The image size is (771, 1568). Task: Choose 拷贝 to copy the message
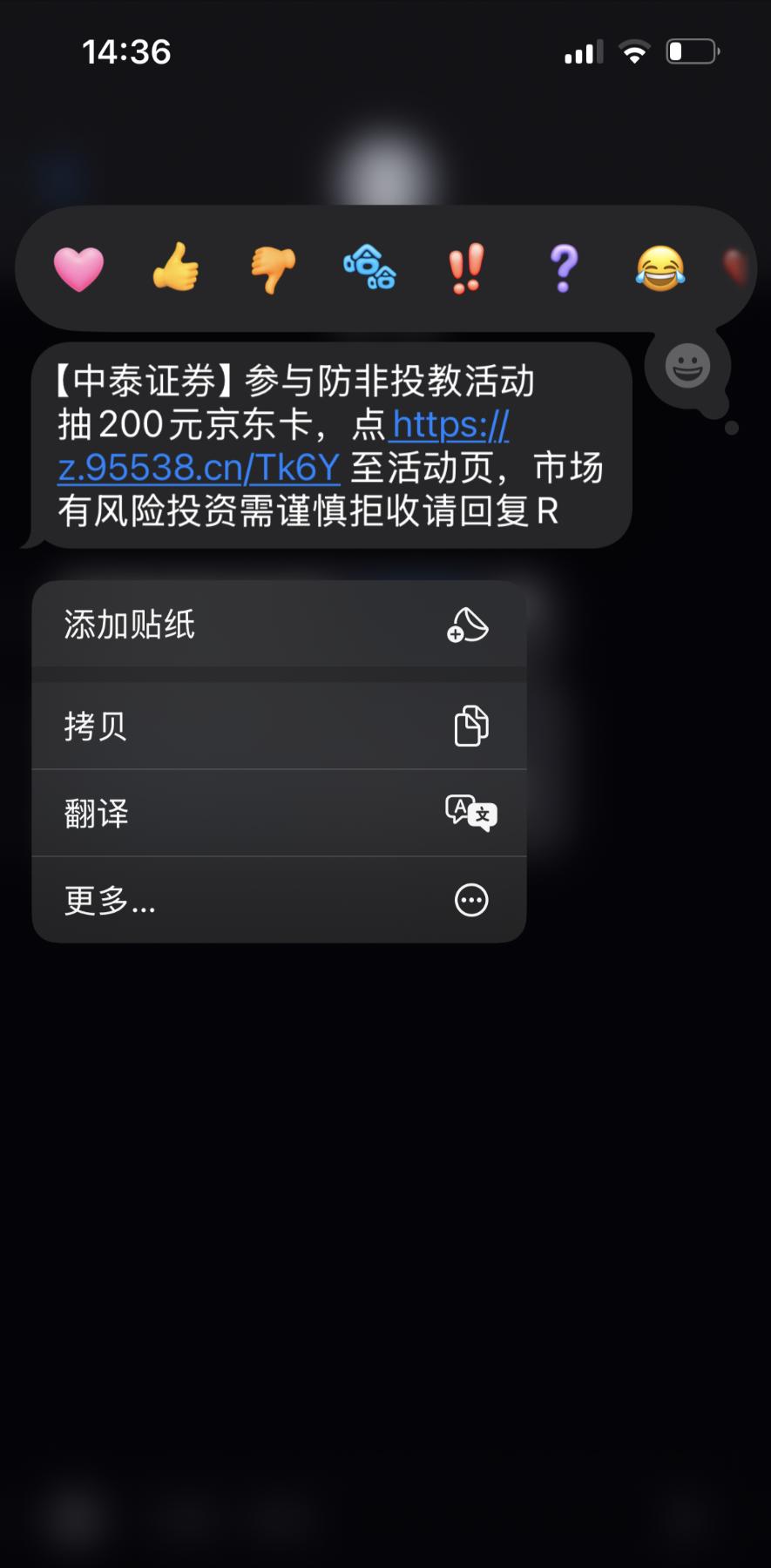pyautogui.click(x=279, y=726)
